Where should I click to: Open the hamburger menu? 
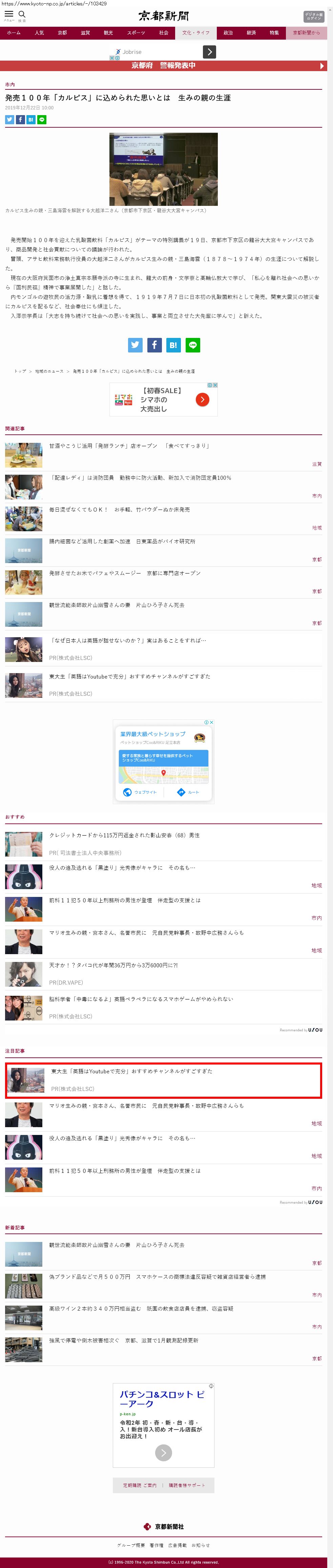[8, 15]
